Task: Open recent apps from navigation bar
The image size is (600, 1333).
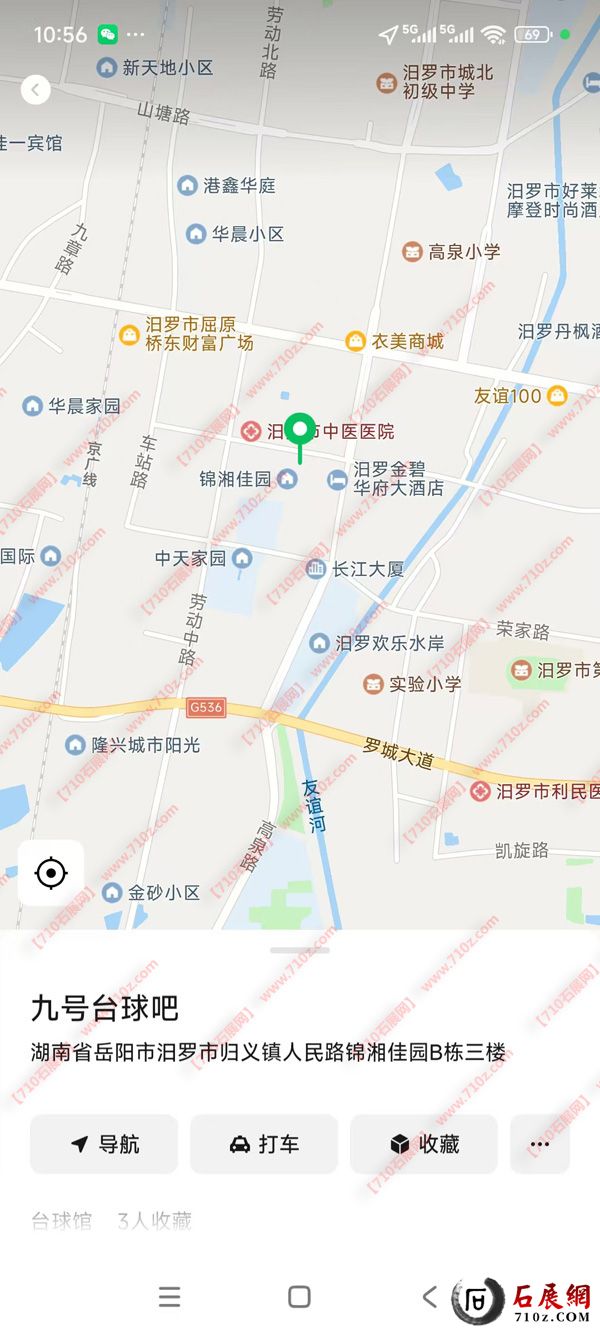Action: [x=170, y=1297]
